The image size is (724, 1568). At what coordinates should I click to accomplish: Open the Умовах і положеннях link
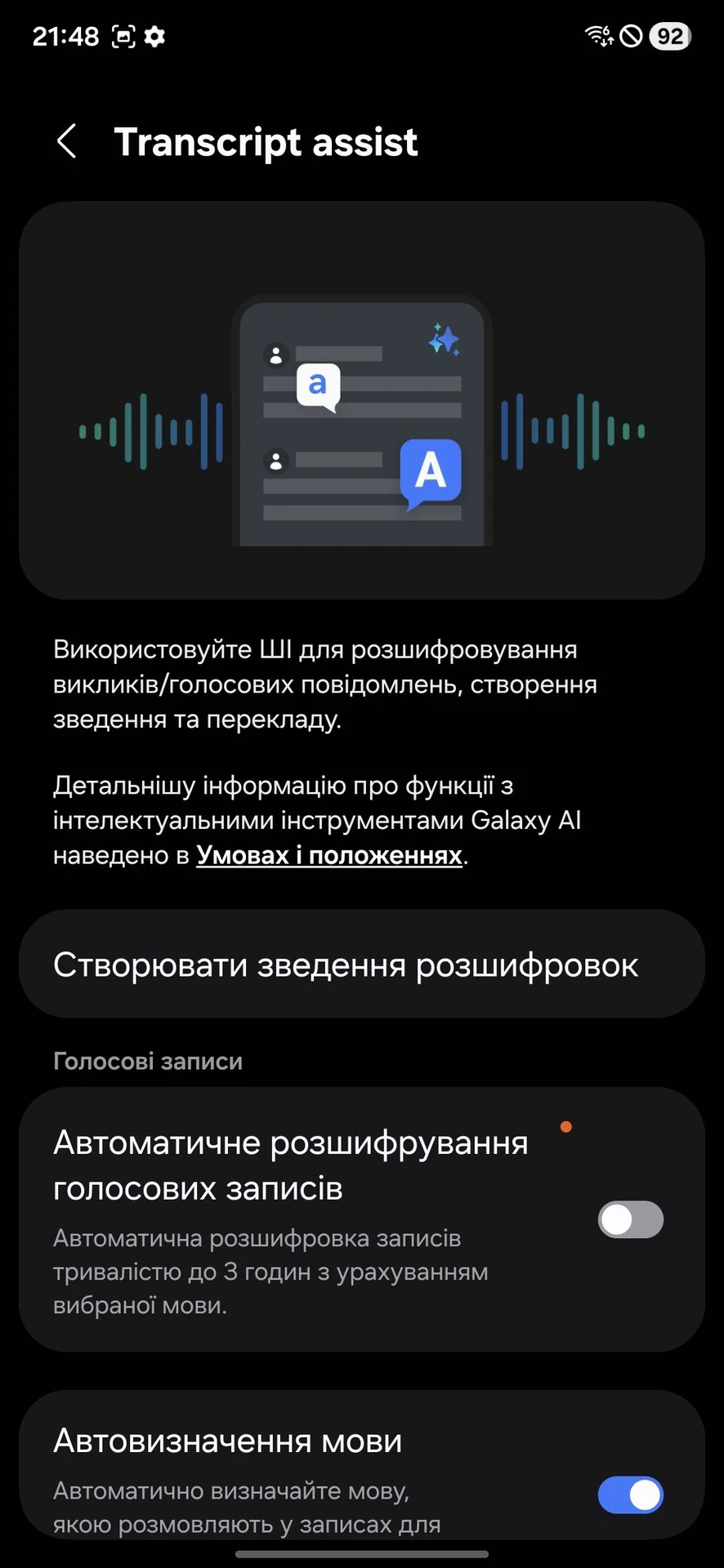pyautogui.click(x=329, y=855)
